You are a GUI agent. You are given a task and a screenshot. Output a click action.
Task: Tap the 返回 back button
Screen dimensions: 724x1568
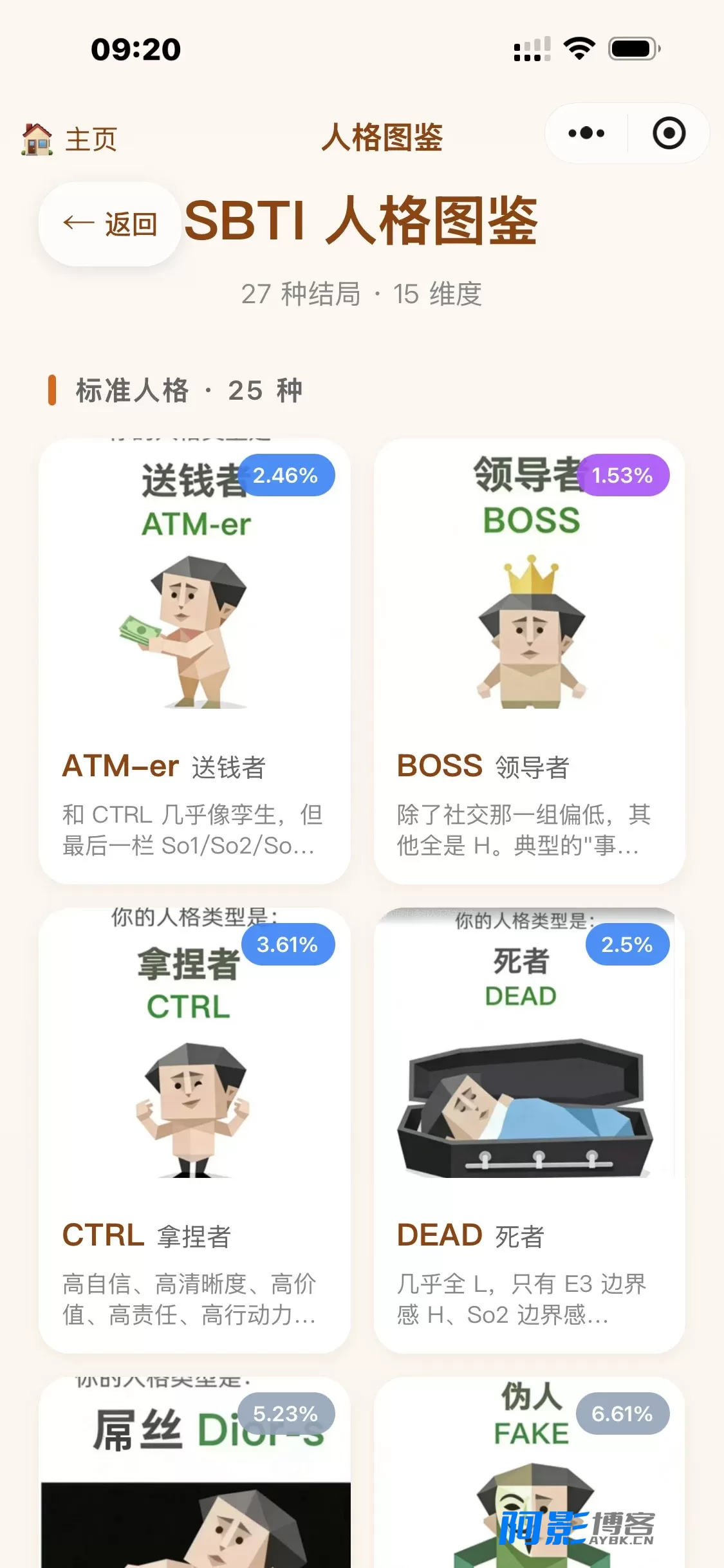click(x=110, y=224)
